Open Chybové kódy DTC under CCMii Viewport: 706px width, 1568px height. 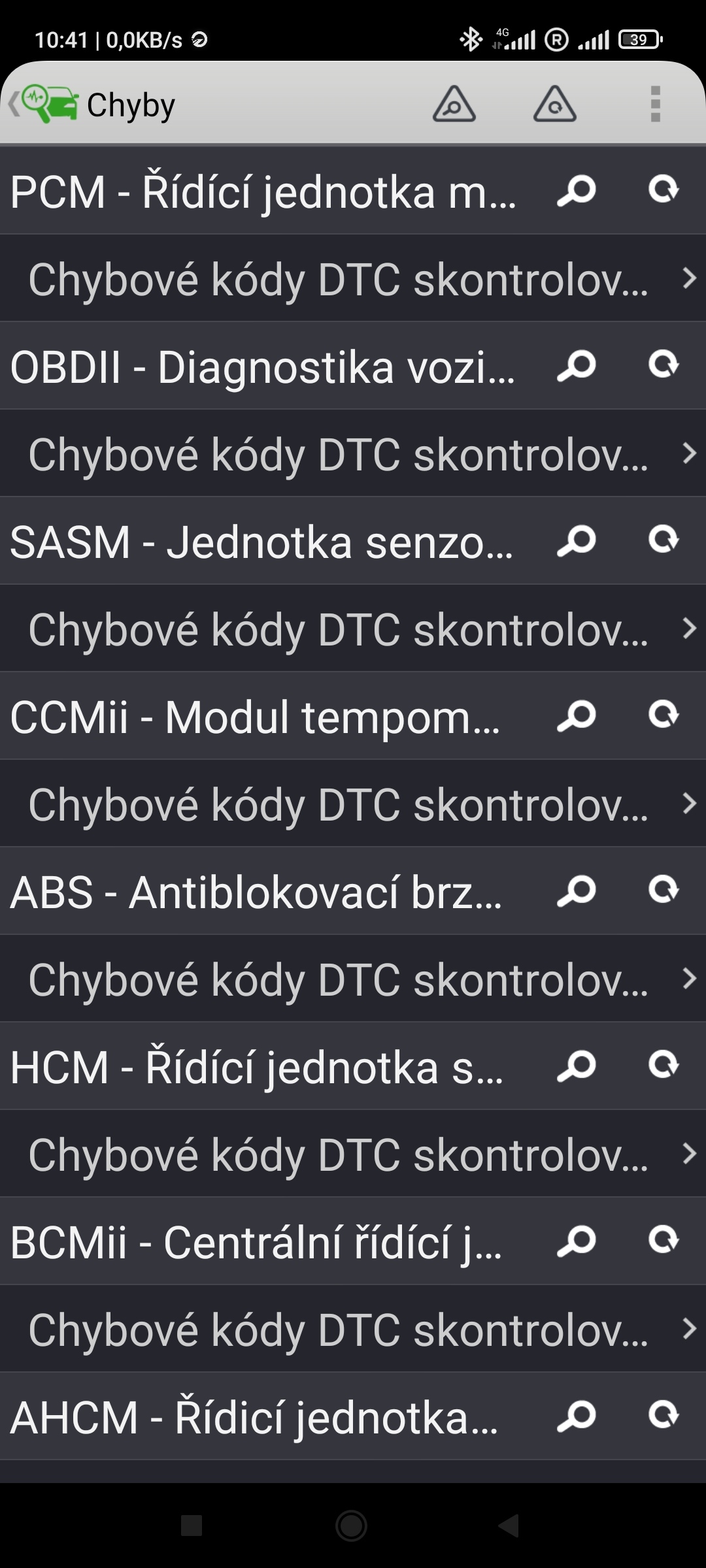353,804
